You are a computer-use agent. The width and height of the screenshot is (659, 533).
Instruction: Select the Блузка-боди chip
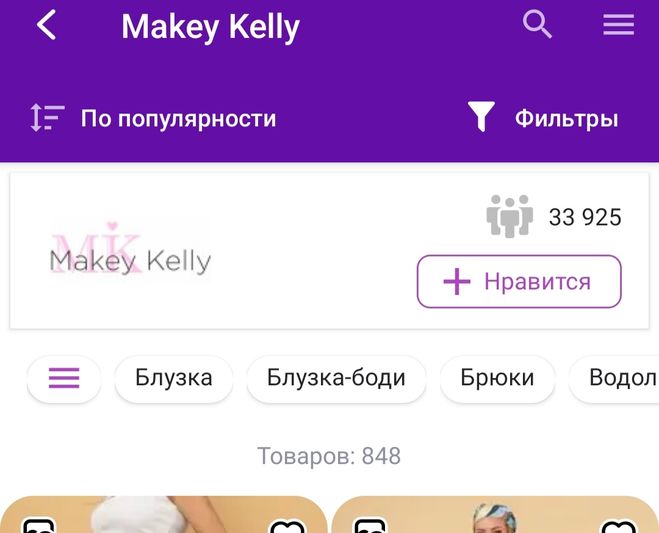[x=336, y=378]
